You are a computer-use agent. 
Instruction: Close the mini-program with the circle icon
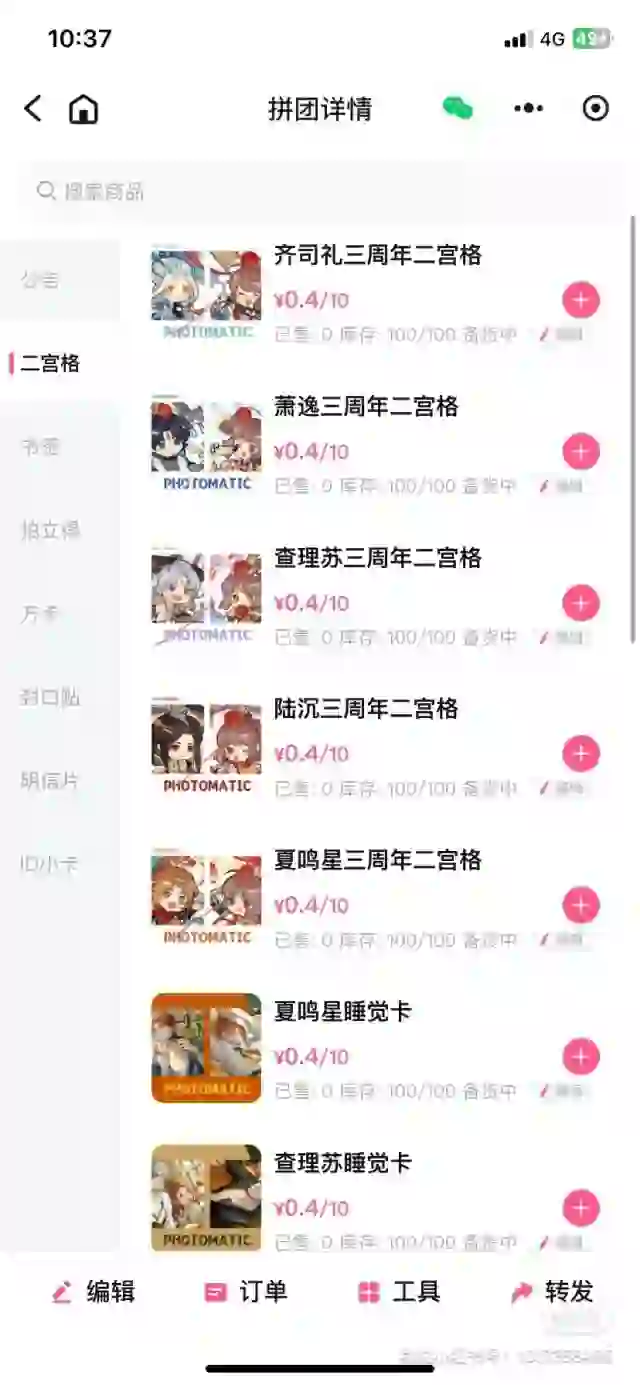click(x=596, y=108)
